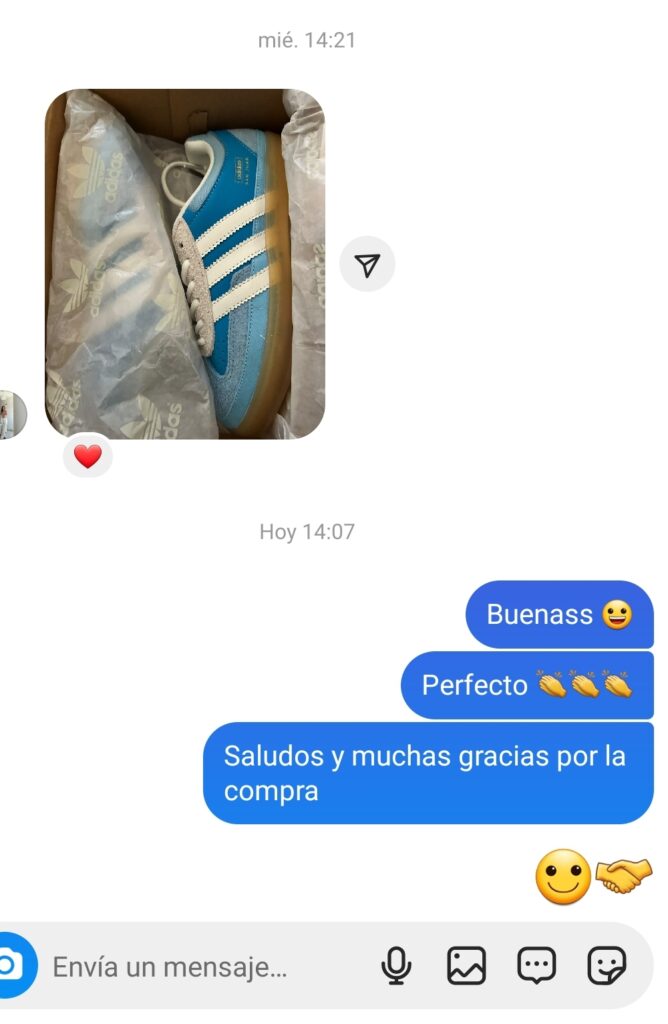Open the sticker picker
This screenshot has height=1024, width=668.
click(606, 966)
